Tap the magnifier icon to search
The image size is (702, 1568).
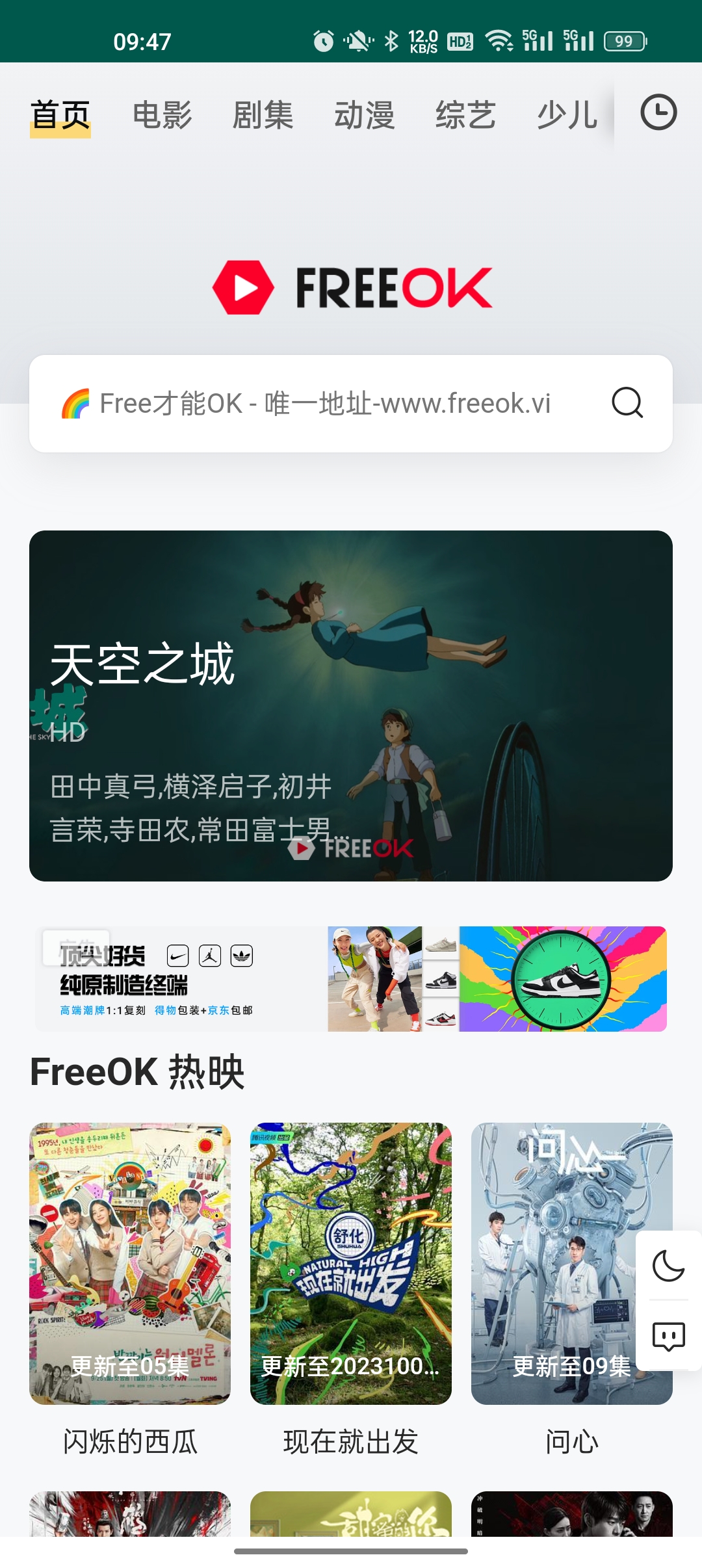tap(627, 403)
